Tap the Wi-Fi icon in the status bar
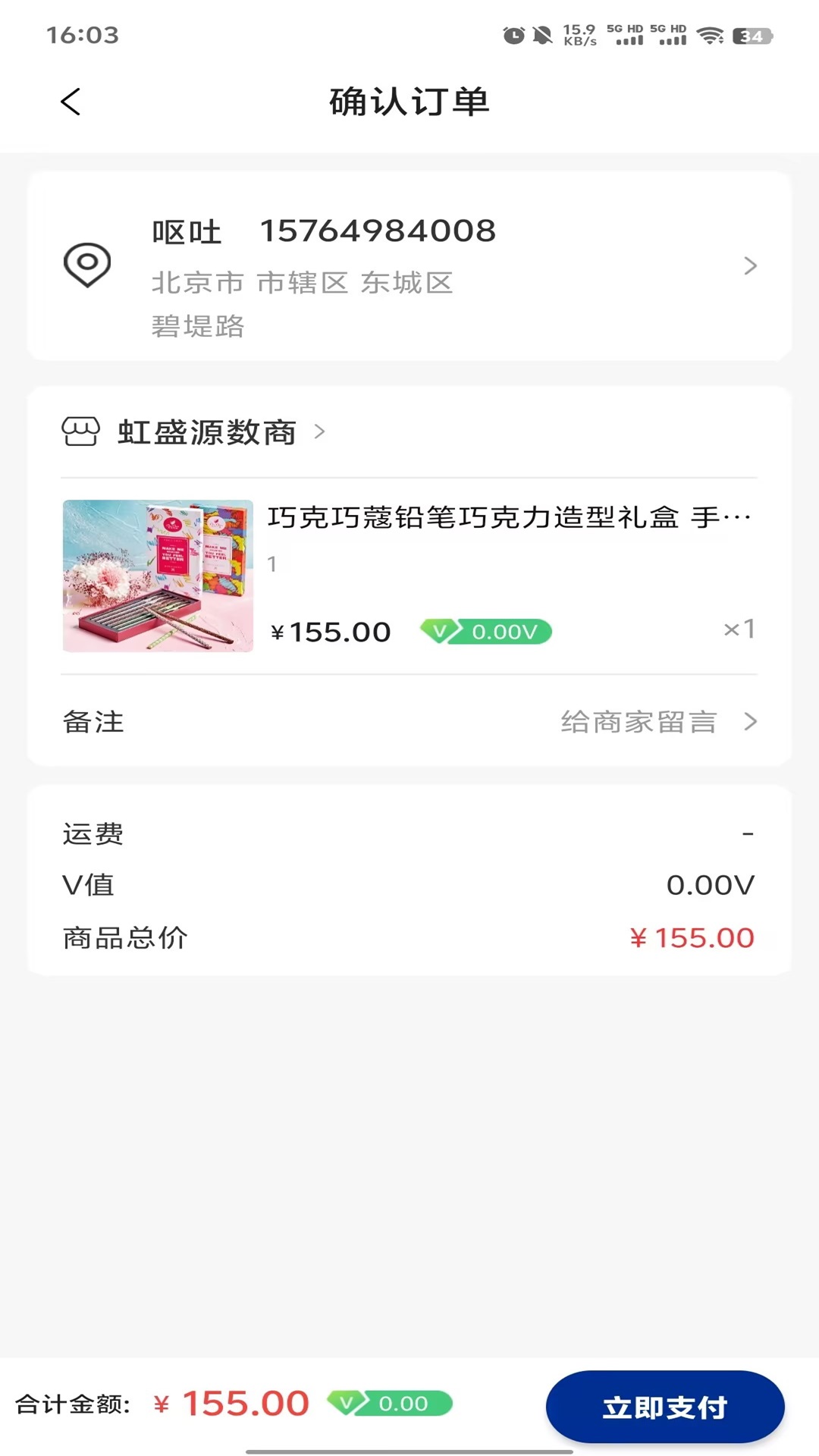The height and width of the screenshot is (1456, 819). (x=710, y=35)
